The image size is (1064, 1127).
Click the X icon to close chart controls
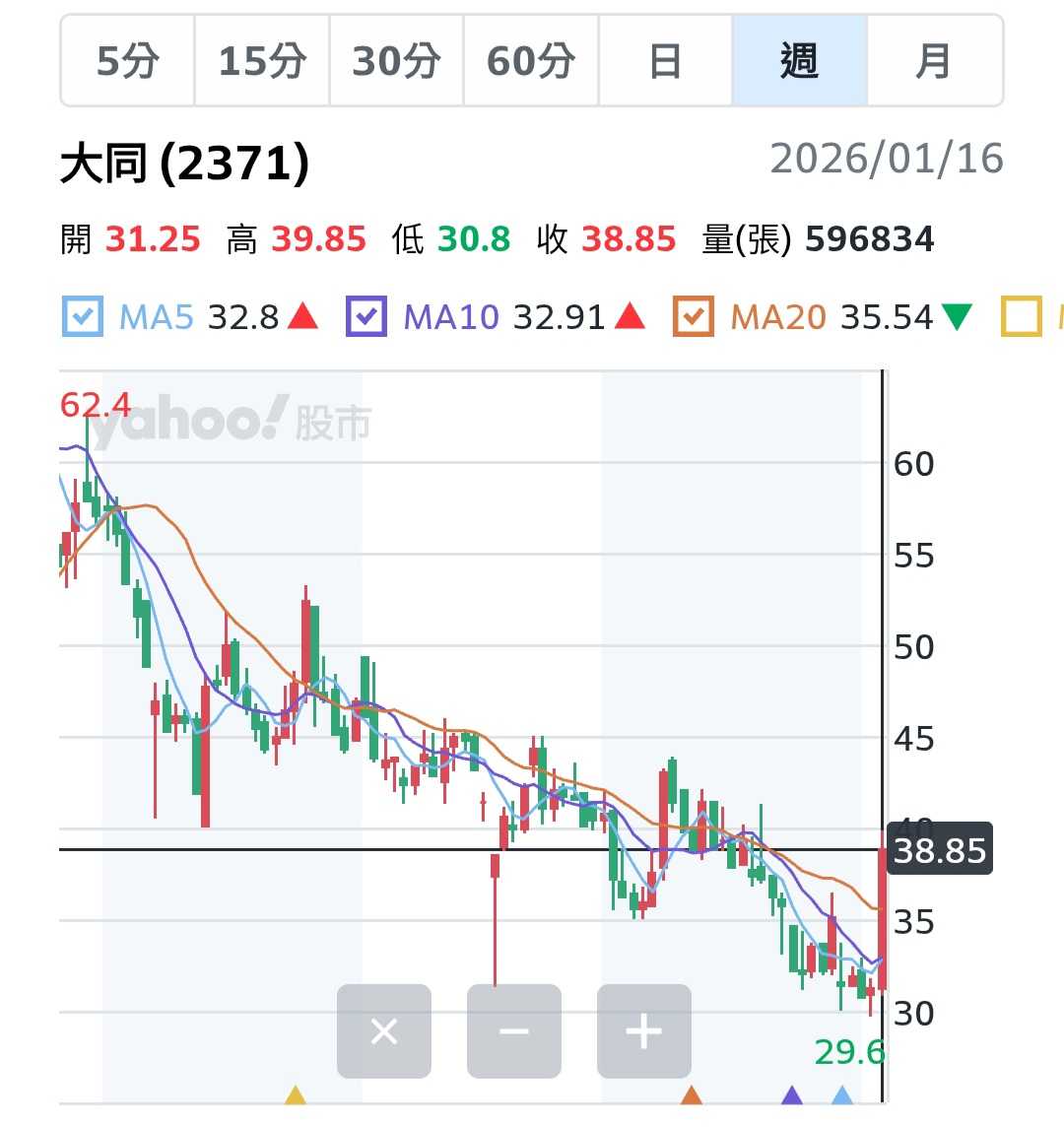pyautogui.click(x=383, y=1031)
